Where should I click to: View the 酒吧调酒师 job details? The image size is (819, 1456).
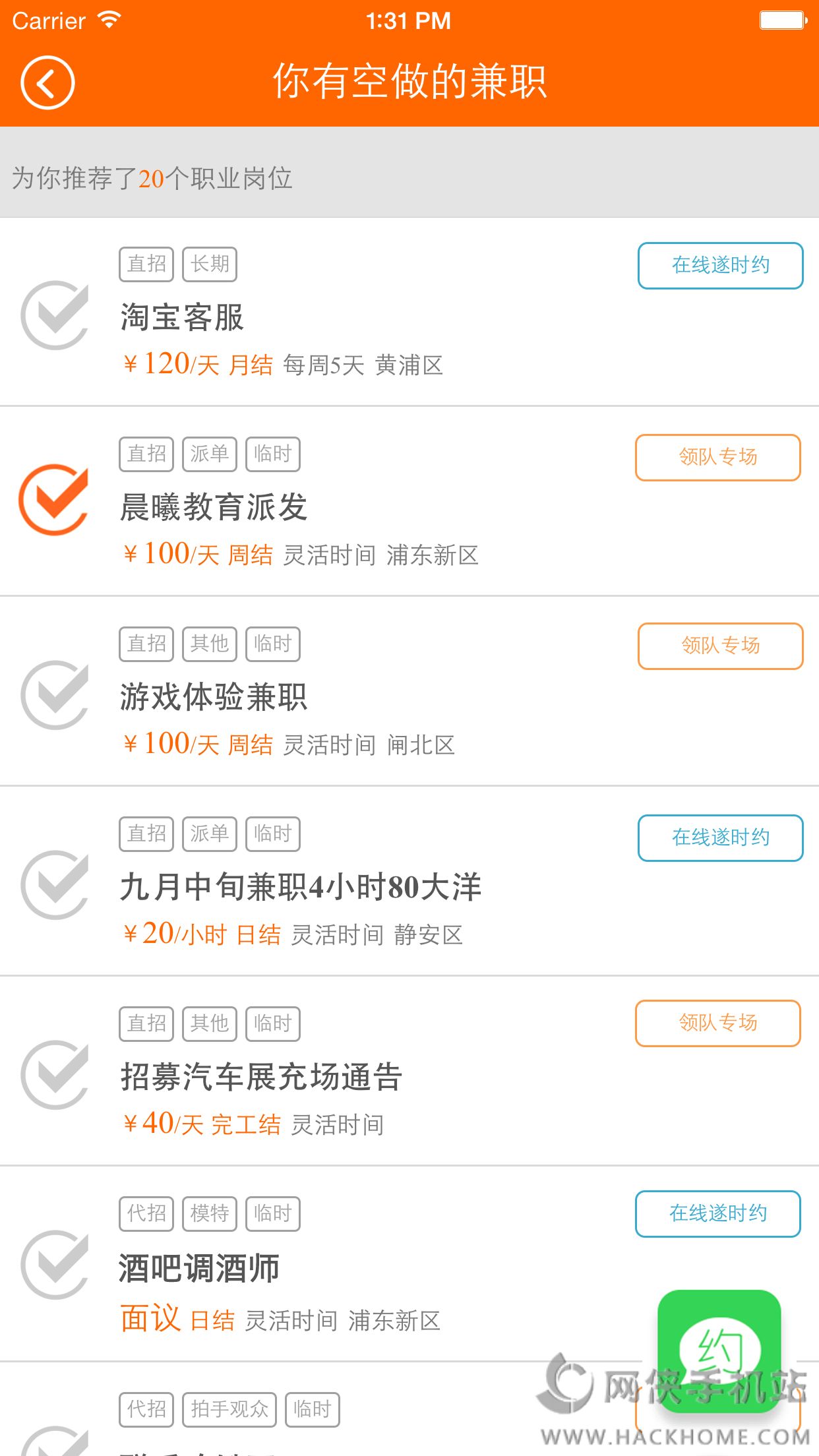click(x=199, y=1267)
